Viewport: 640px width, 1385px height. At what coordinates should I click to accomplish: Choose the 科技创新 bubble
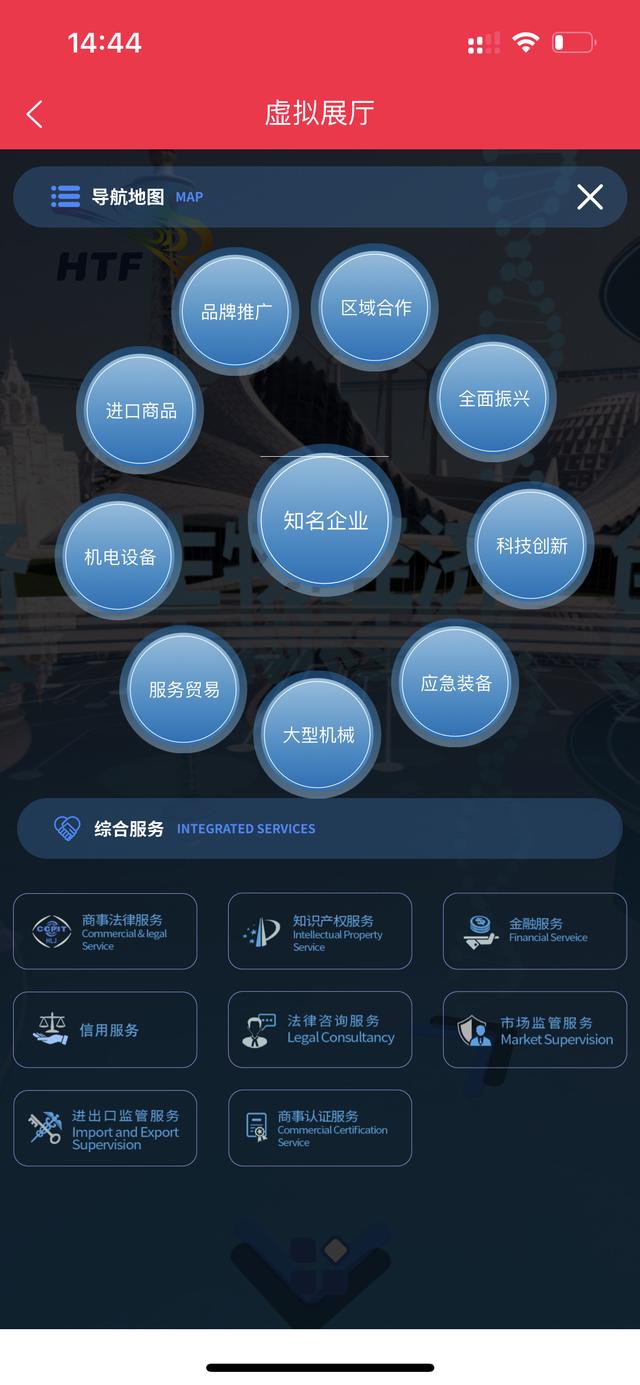pyautogui.click(x=531, y=546)
